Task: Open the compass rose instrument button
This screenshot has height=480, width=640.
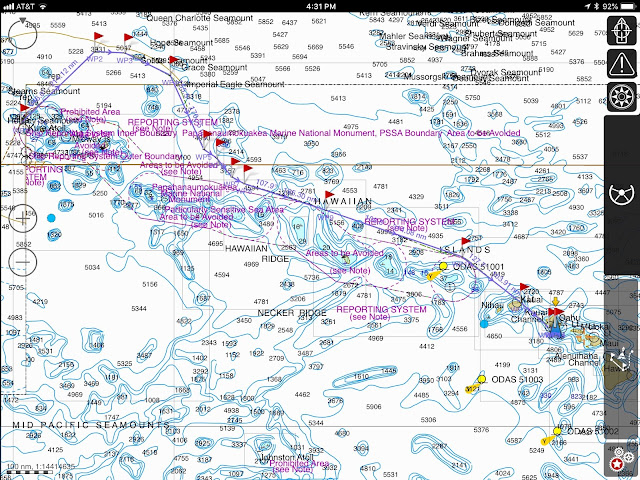Action: (x=622, y=97)
